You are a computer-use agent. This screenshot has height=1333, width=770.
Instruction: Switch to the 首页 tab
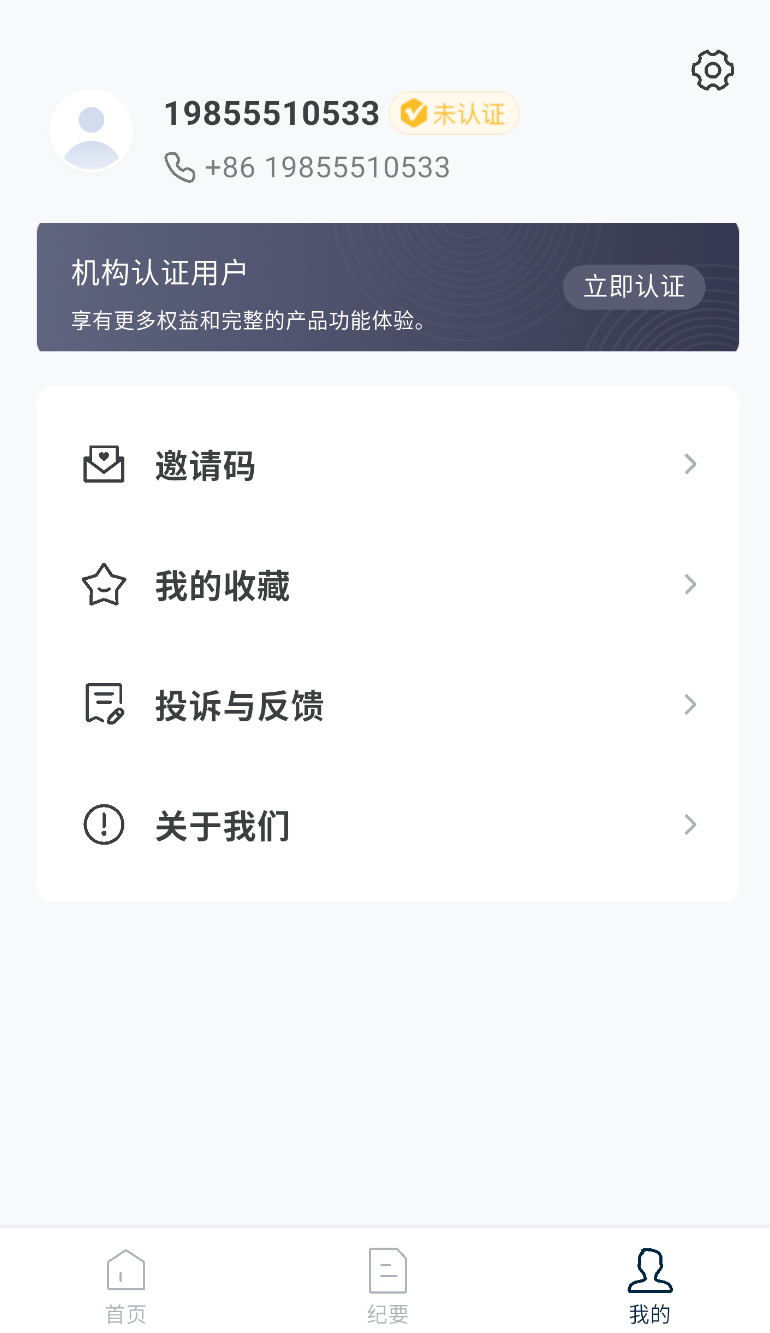pyautogui.click(x=126, y=1285)
